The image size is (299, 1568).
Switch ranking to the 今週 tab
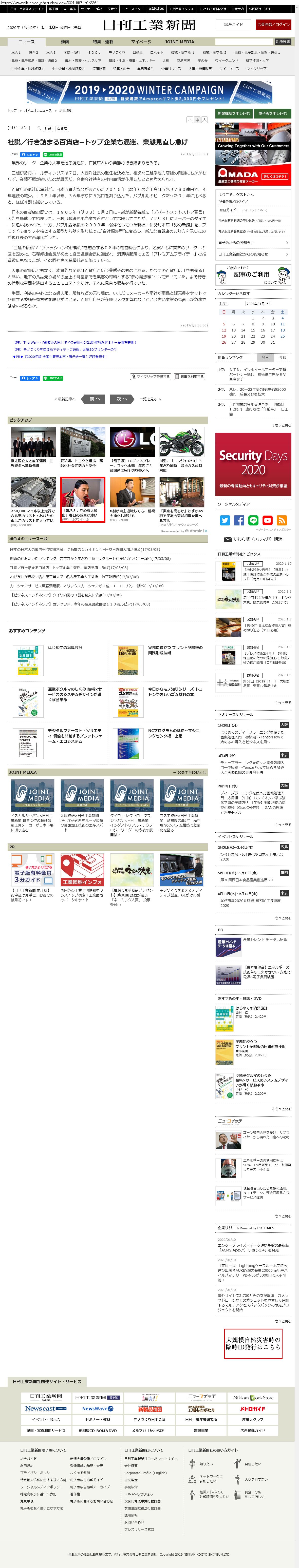click(x=283, y=357)
